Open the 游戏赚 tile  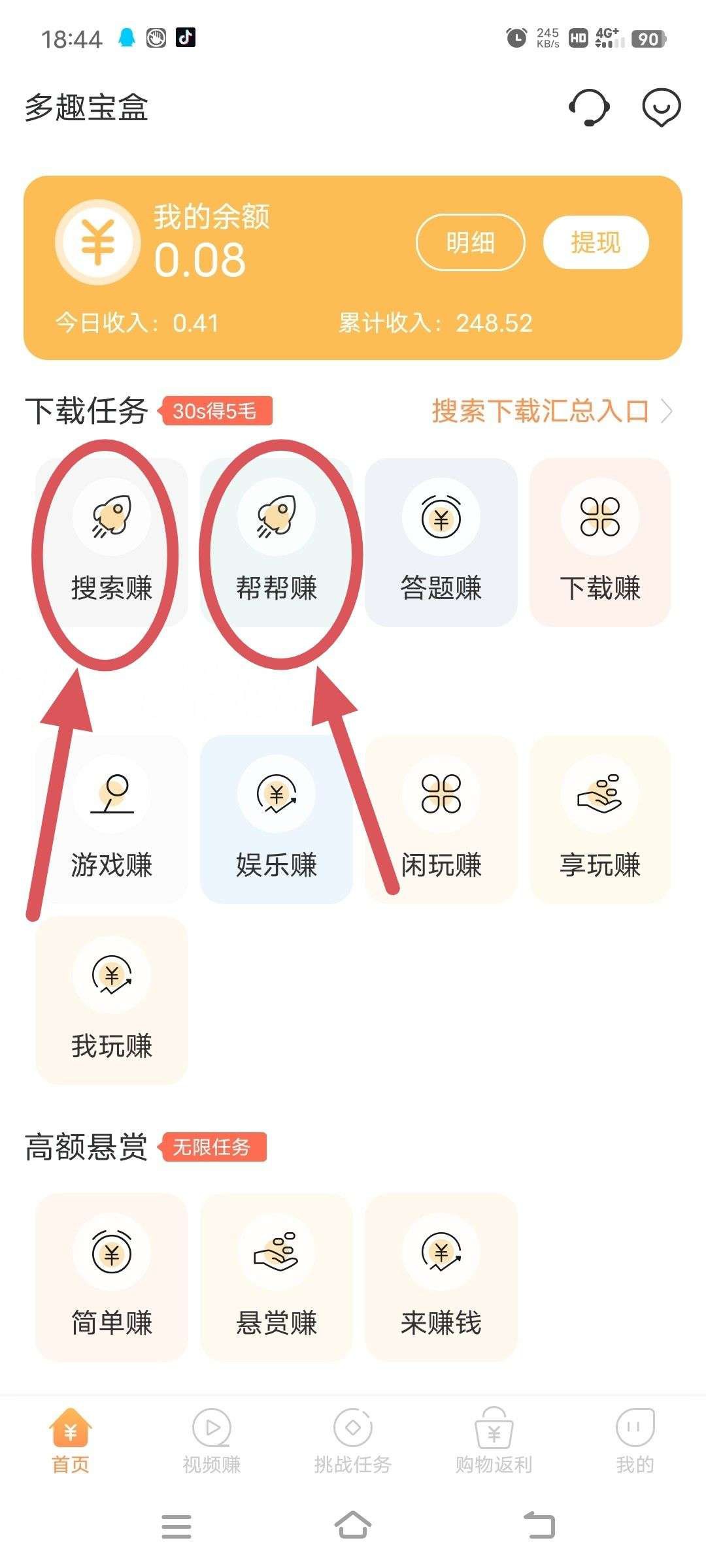pos(111,821)
